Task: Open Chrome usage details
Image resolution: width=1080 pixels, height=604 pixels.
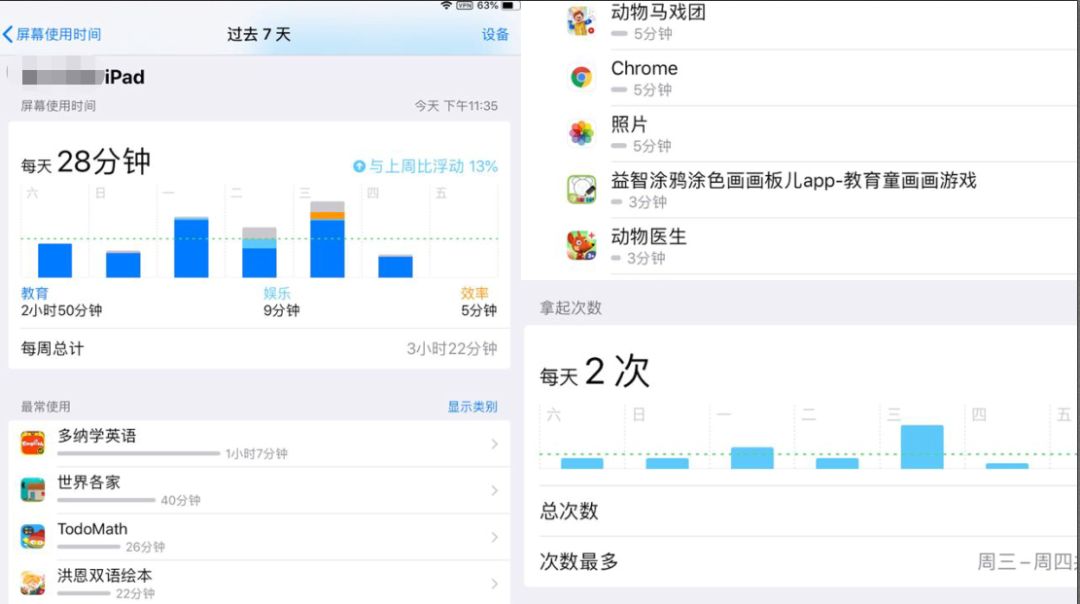Action: pos(800,77)
